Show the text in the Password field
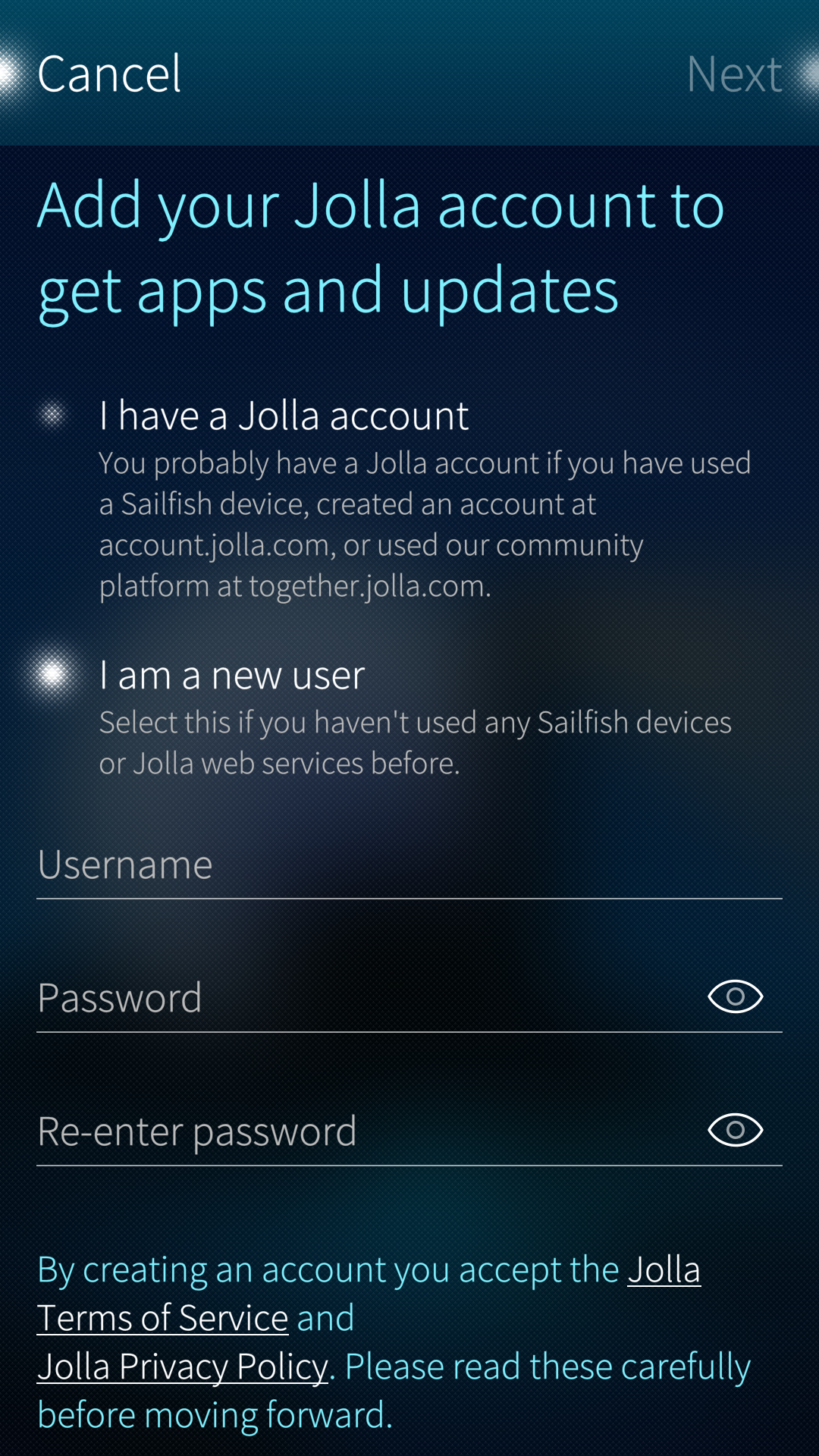This screenshot has height=1456, width=819. tap(735, 996)
